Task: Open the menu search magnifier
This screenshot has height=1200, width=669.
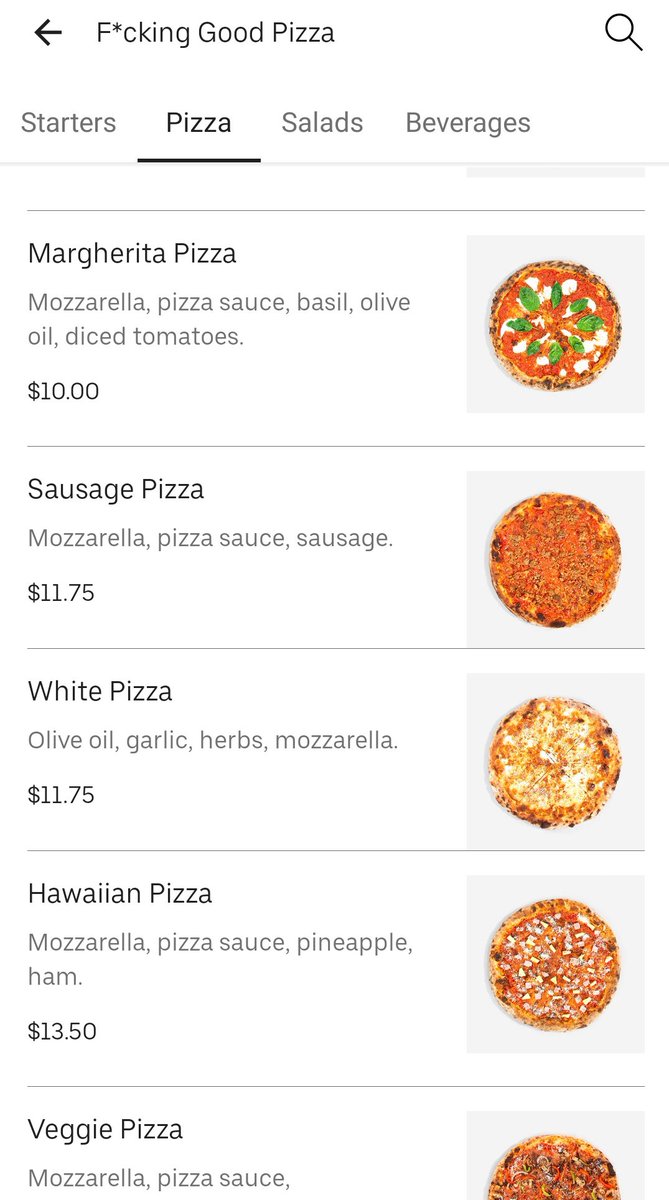Action: tap(623, 33)
